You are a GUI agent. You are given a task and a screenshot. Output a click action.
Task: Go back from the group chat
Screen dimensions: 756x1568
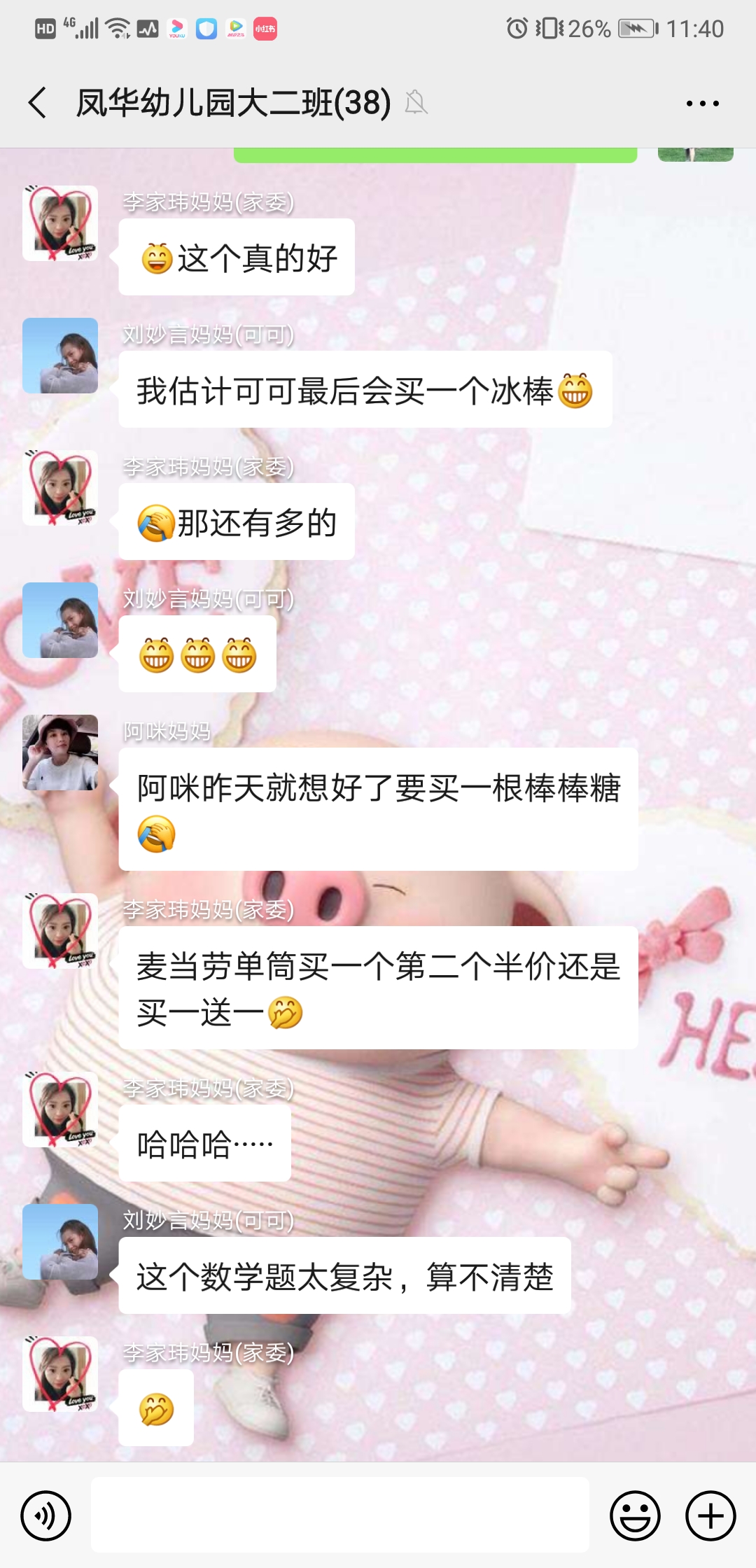click(38, 103)
